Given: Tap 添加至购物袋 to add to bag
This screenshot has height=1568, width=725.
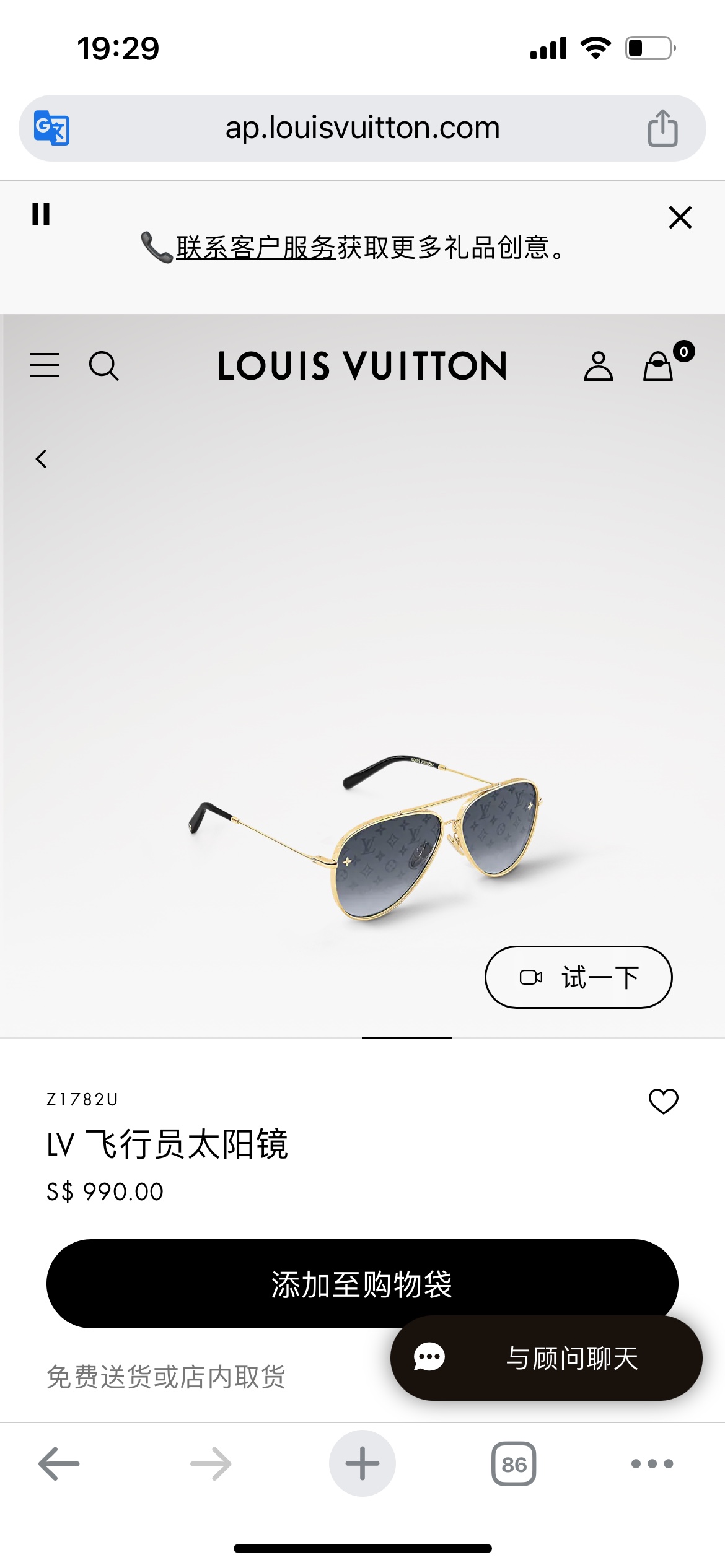Looking at the screenshot, I should tap(362, 1283).
